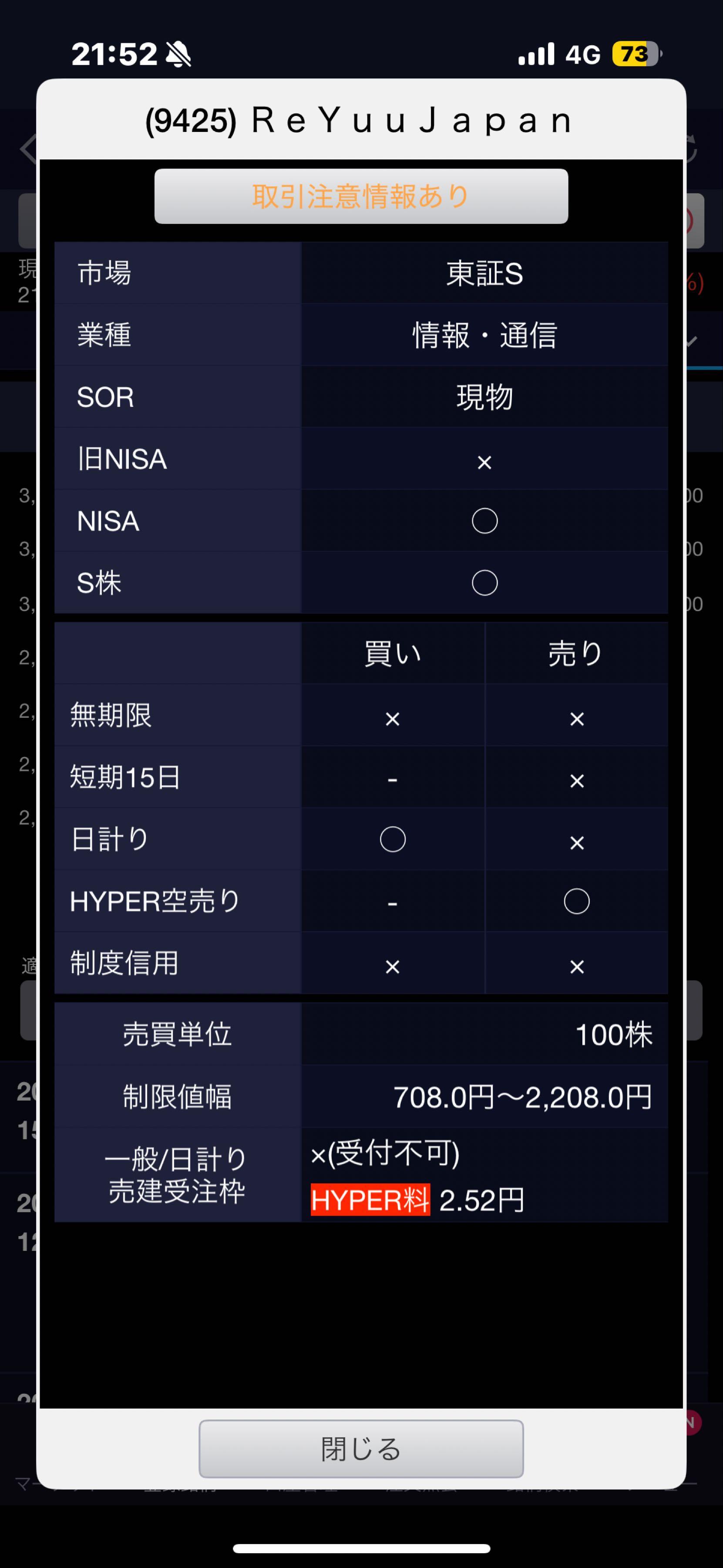Tap the SOR 現物 indicator
723x1568 pixels.
pos(484,397)
